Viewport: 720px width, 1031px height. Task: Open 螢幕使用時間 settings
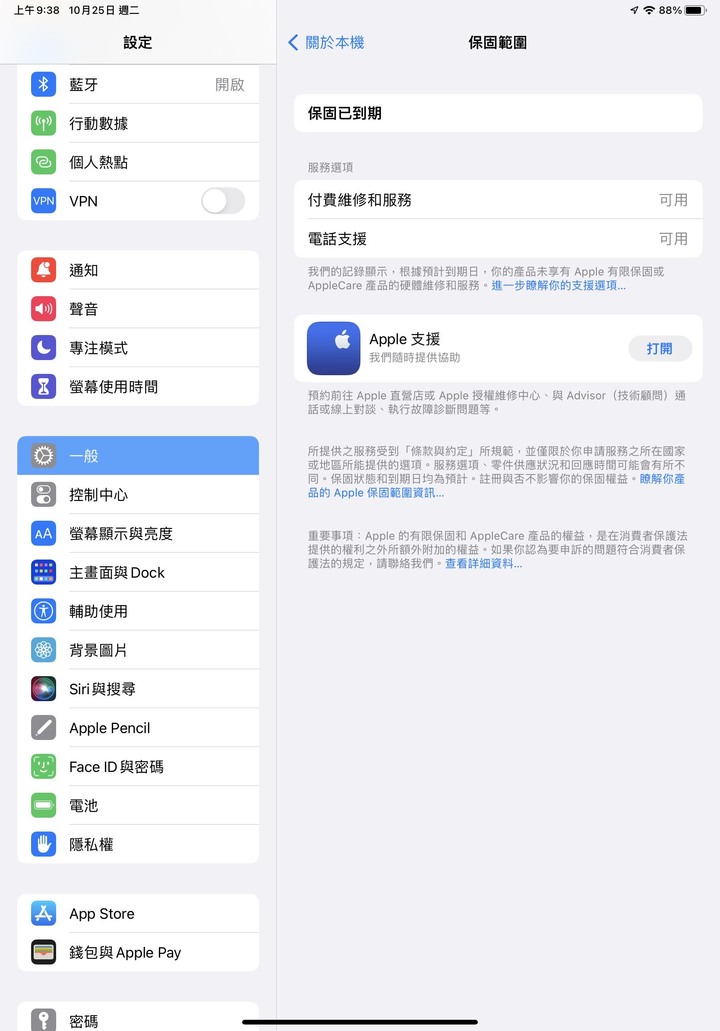[138, 387]
